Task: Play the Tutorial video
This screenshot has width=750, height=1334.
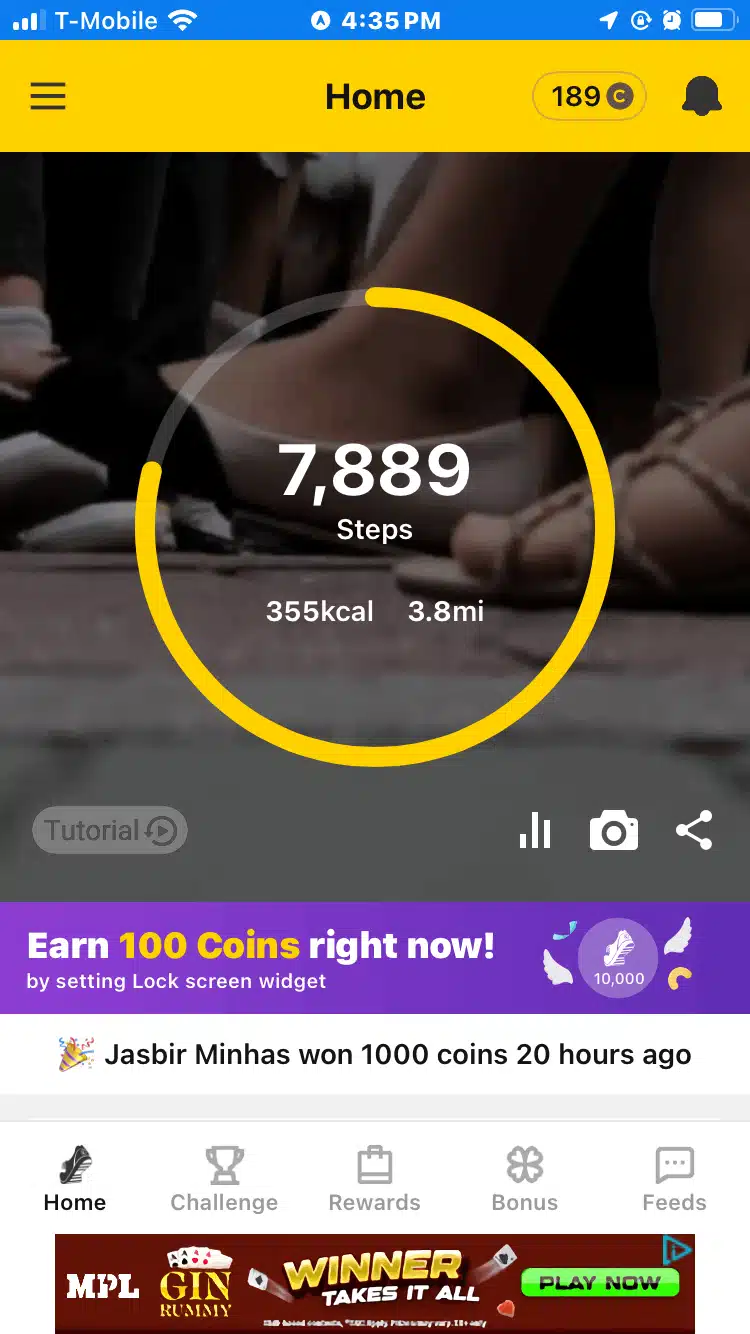Action: pyautogui.click(x=110, y=830)
